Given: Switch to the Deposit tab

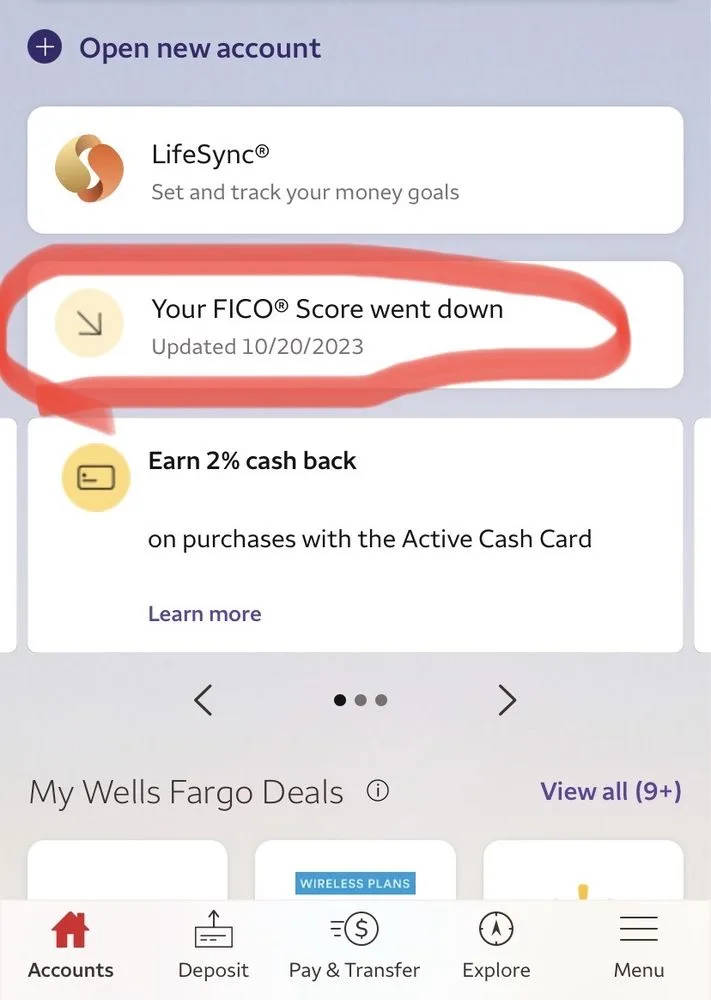Looking at the screenshot, I should tap(213, 946).
